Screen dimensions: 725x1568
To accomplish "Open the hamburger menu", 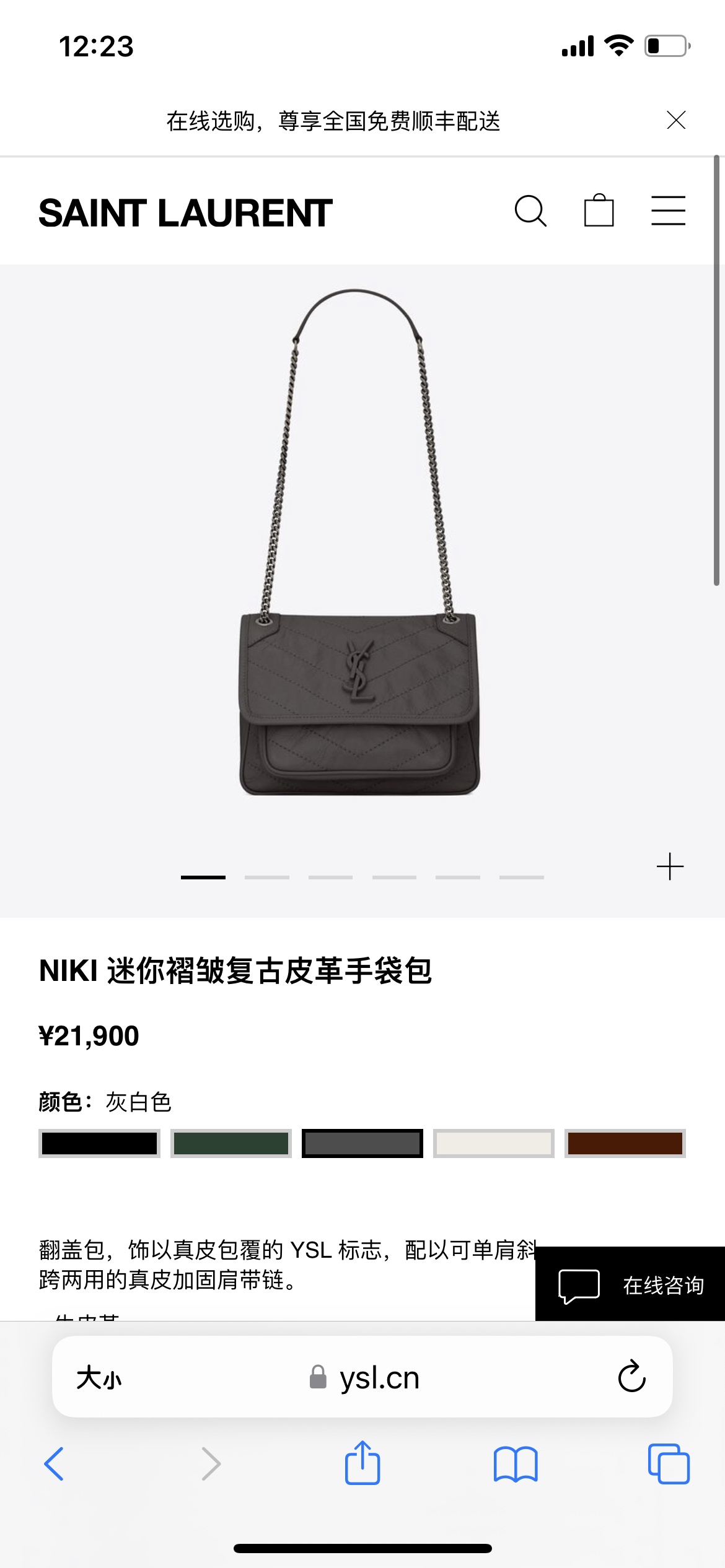I will click(668, 211).
